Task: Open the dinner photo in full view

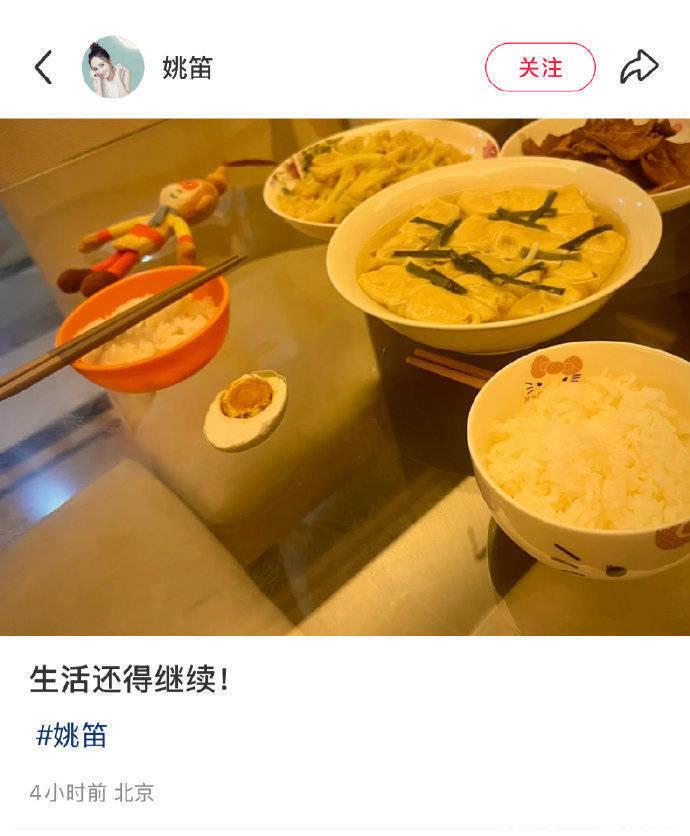Action: click(x=345, y=377)
